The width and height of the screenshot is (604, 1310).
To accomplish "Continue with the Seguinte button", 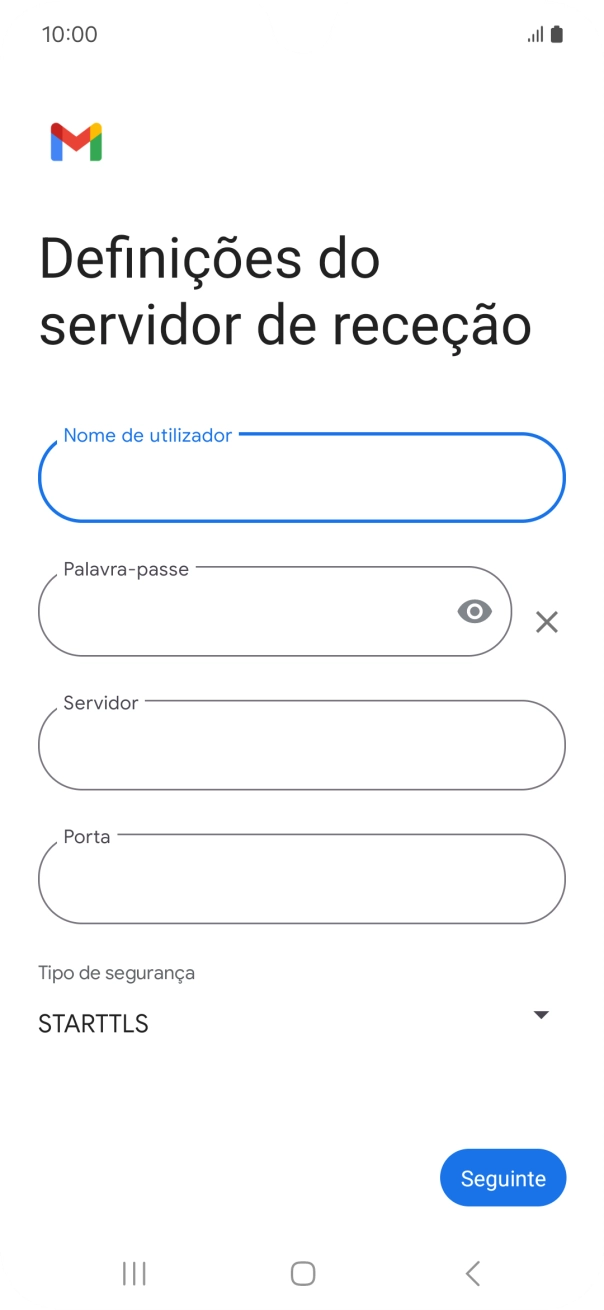I will pos(502,1178).
